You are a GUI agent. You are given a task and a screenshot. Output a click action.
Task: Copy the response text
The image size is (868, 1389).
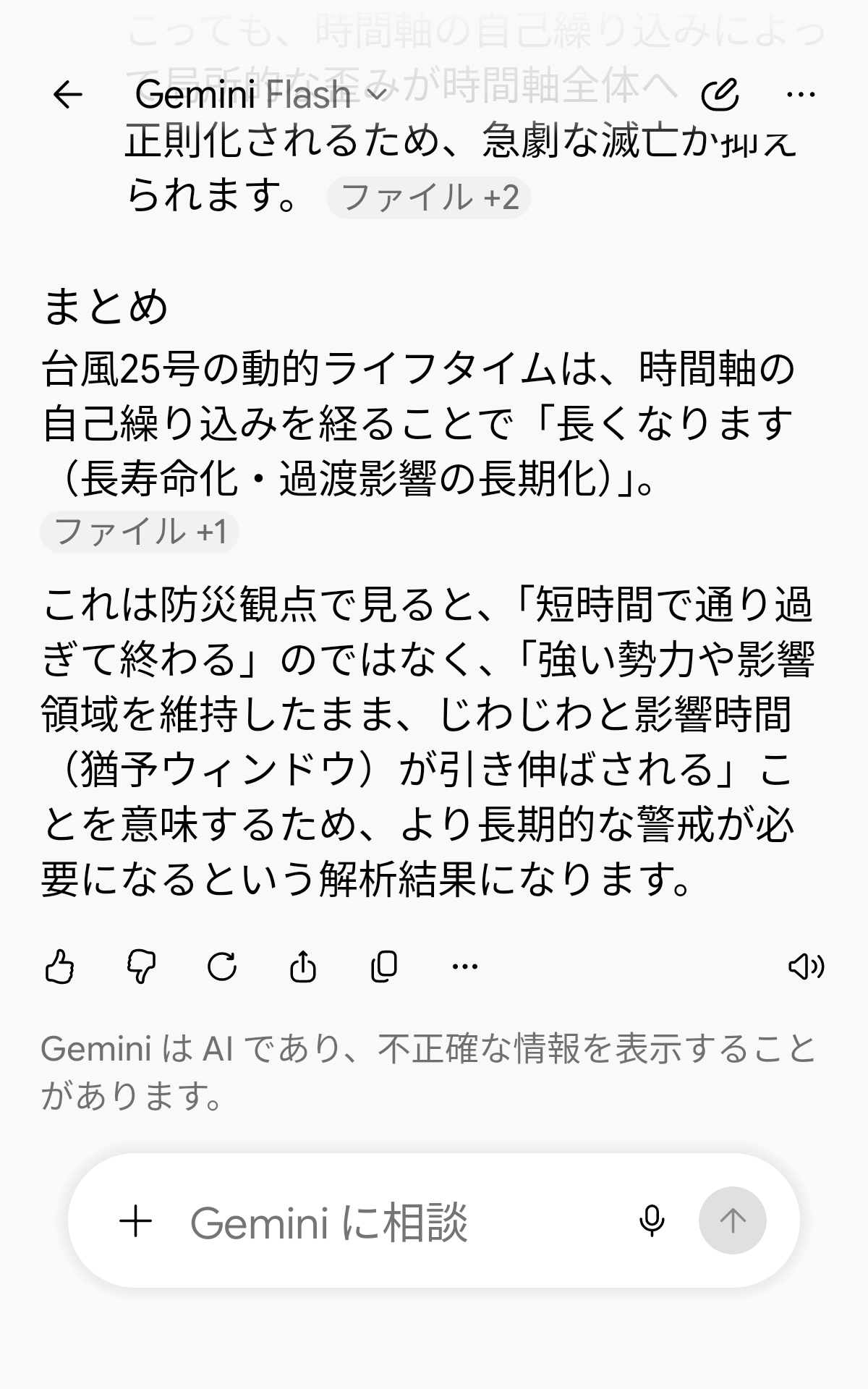pyautogui.click(x=384, y=967)
